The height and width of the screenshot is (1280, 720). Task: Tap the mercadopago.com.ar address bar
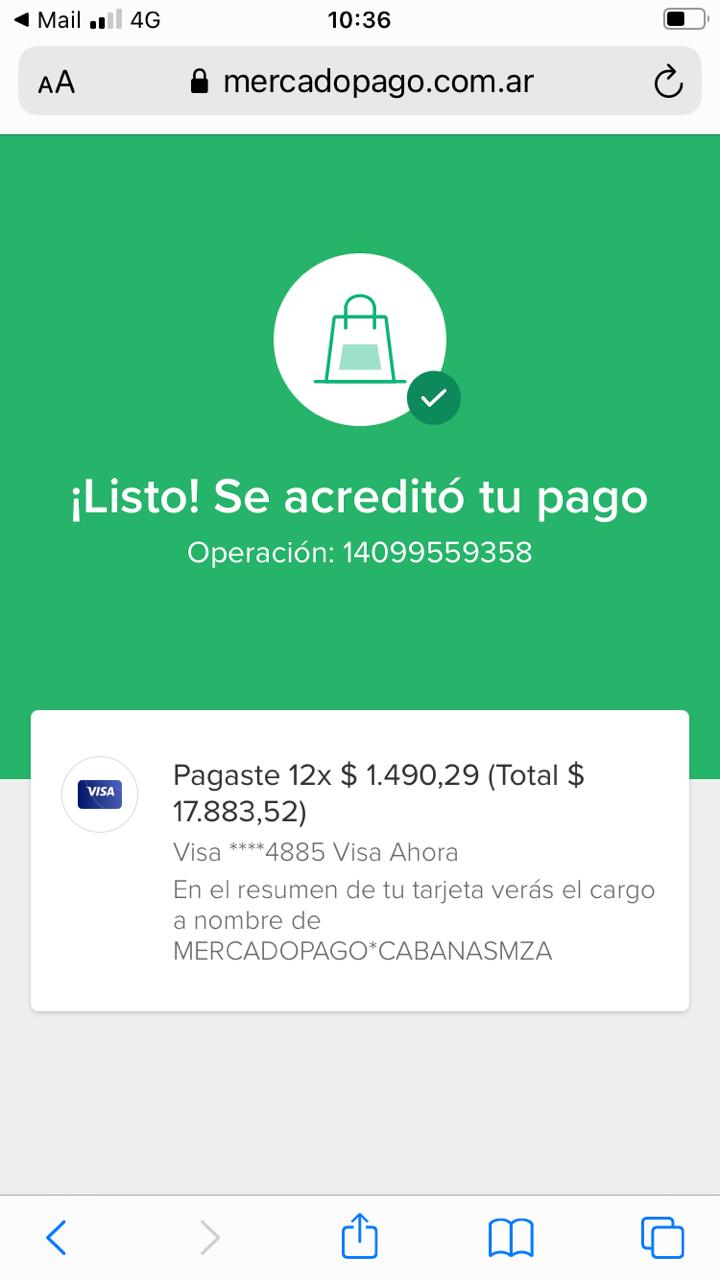pos(360,81)
